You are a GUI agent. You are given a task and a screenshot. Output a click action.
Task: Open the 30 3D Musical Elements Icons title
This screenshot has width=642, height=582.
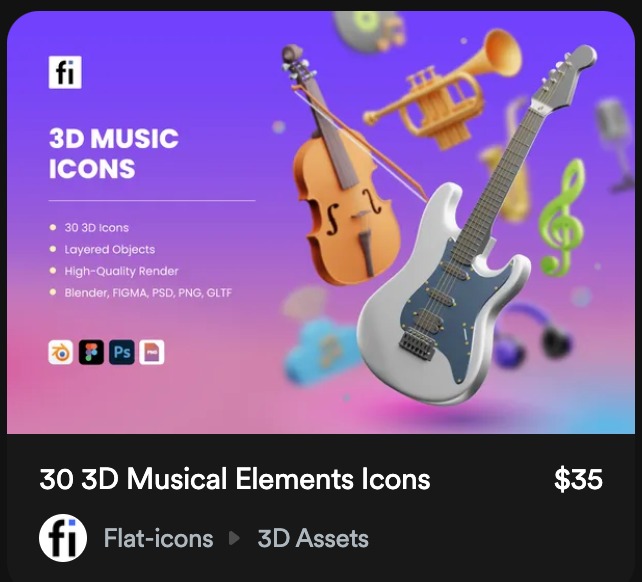(234, 479)
